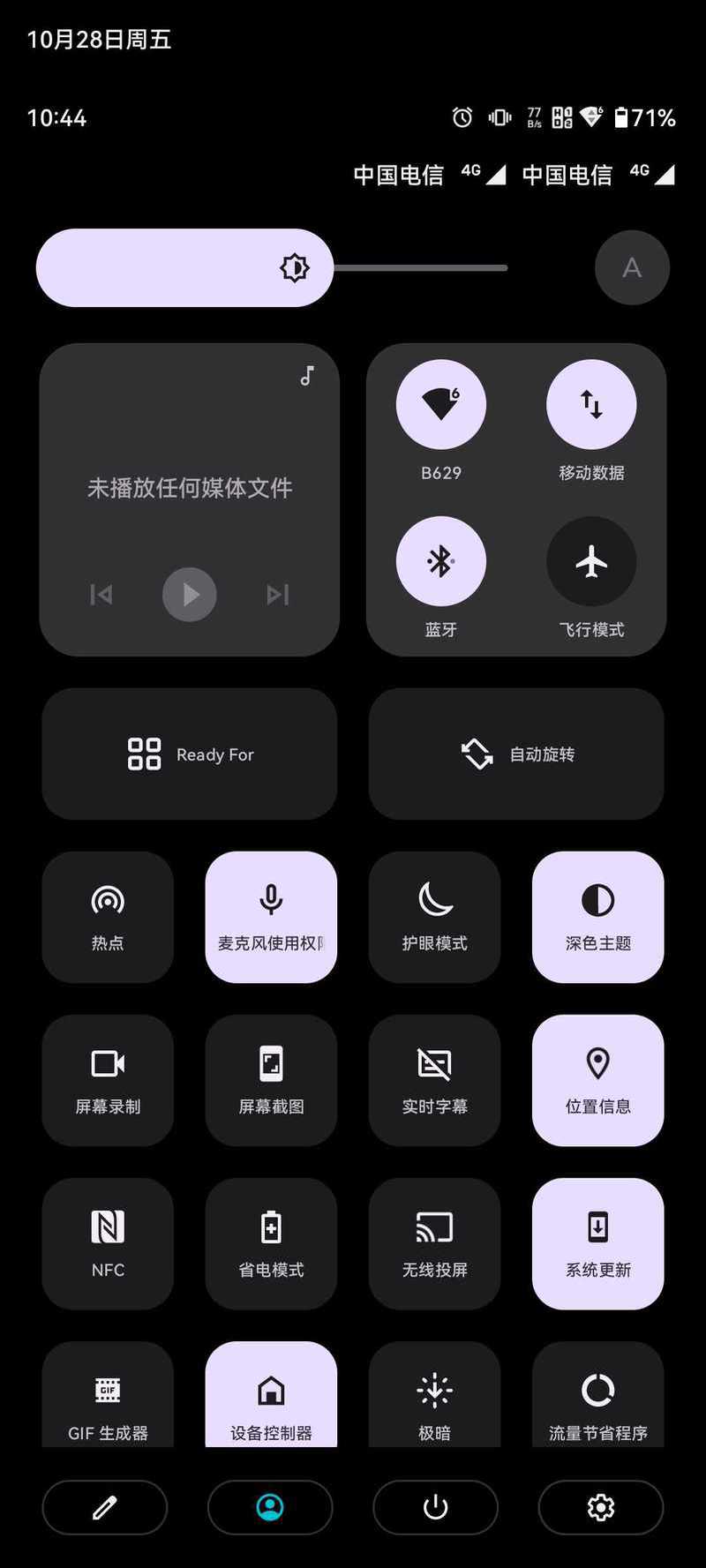Disable 移动数据 mobile data
The width and height of the screenshot is (706, 1568).
(x=591, y=404)
